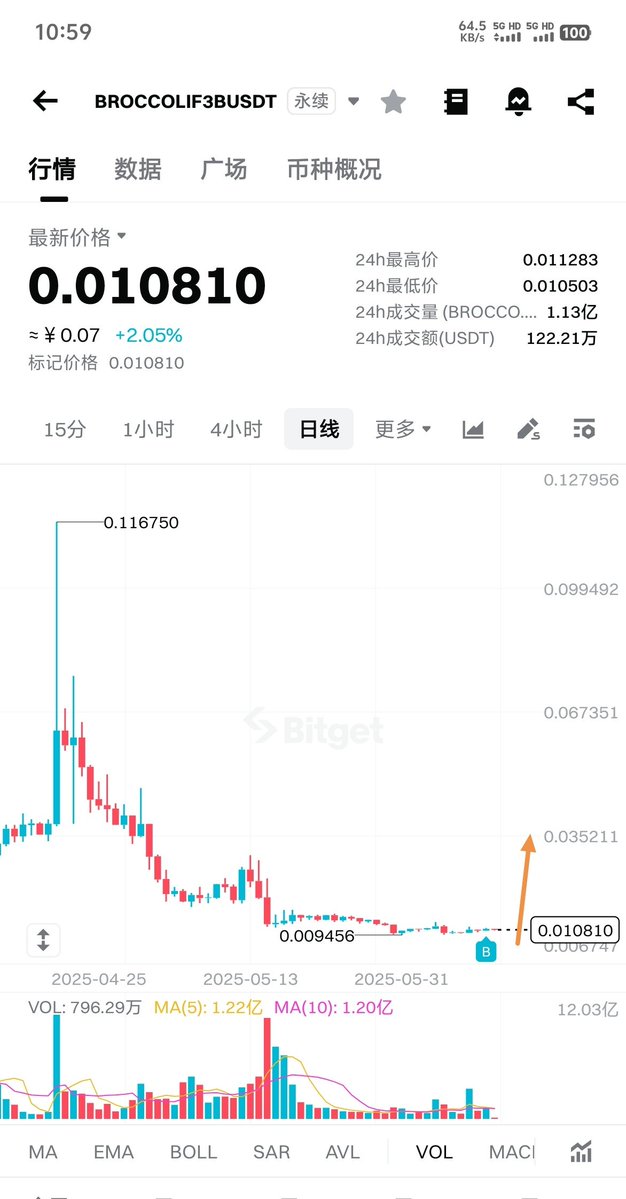Viewport: 626px width, 1199px height.
Task: Switch to the 广场 tab
Action: click(x=223, y=169)
